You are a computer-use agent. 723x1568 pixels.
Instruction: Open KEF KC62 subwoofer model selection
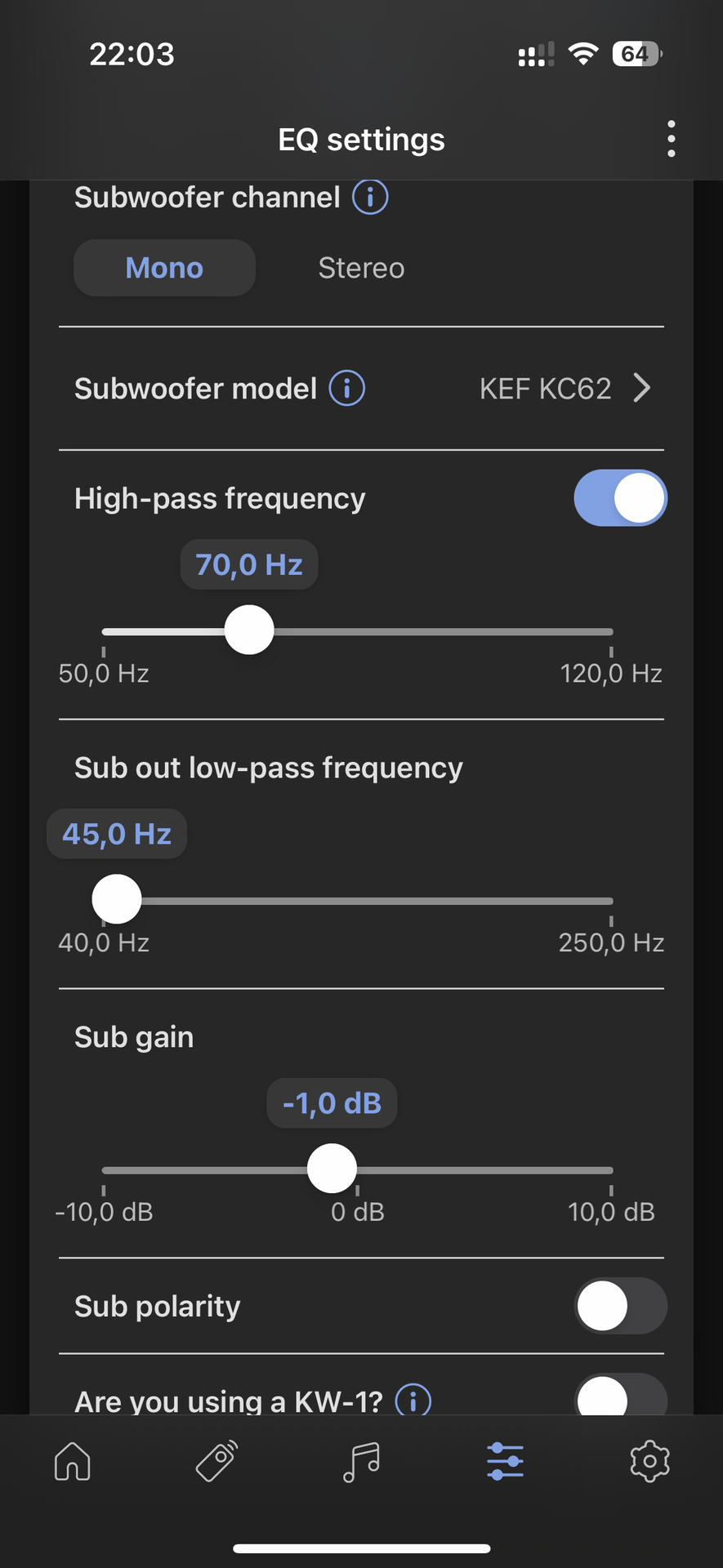(565, 388)
